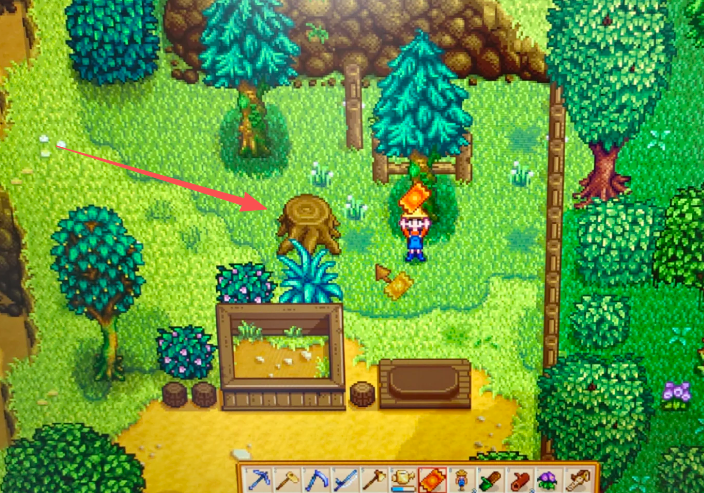The height and width of the screenshot is (493, 704).
Task: Tap the orange ticket item slot
Action: [433, 479]
